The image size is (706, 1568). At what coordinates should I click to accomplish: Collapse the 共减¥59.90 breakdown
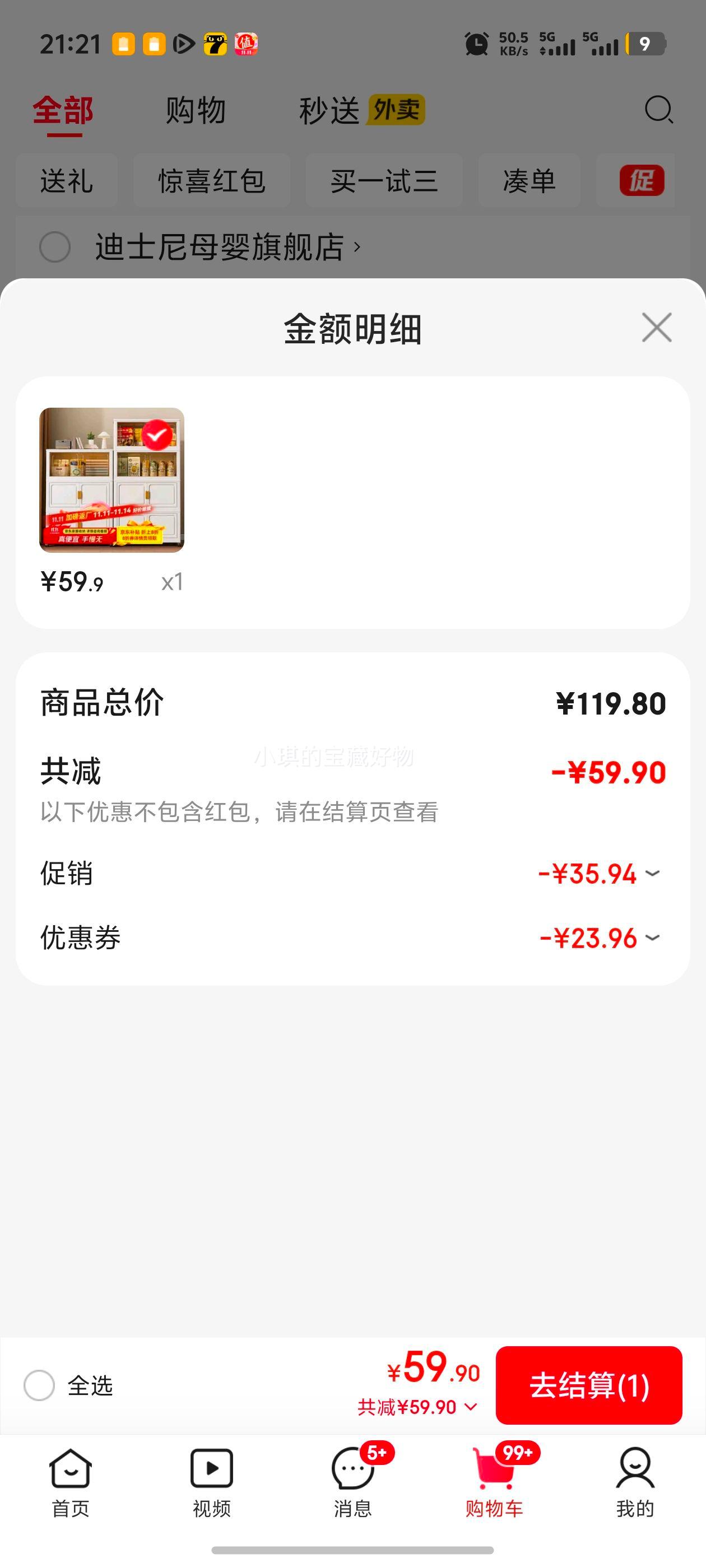[418, 1407]
